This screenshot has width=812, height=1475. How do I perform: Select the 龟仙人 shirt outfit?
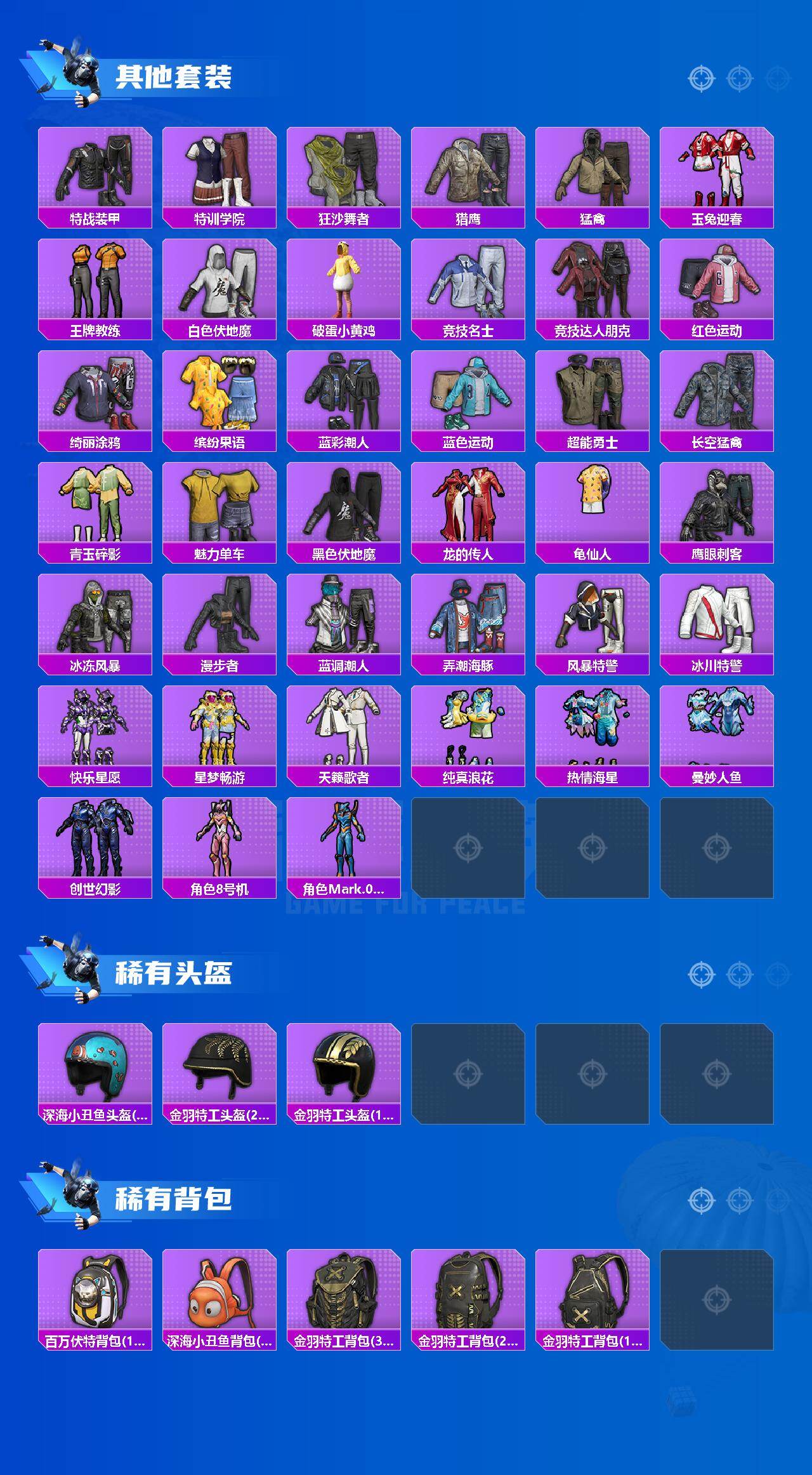(594, 508)
